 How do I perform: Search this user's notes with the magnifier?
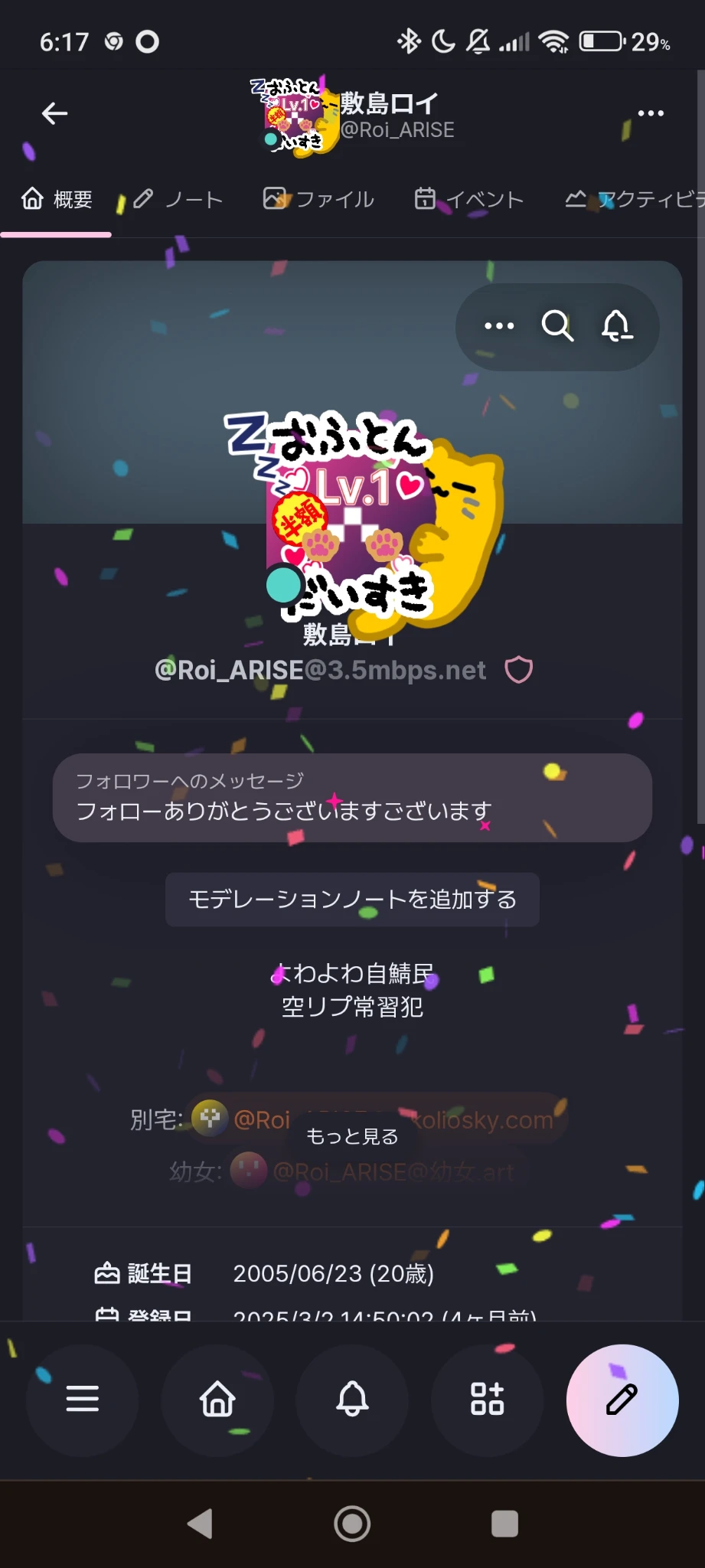pos(557,326)
